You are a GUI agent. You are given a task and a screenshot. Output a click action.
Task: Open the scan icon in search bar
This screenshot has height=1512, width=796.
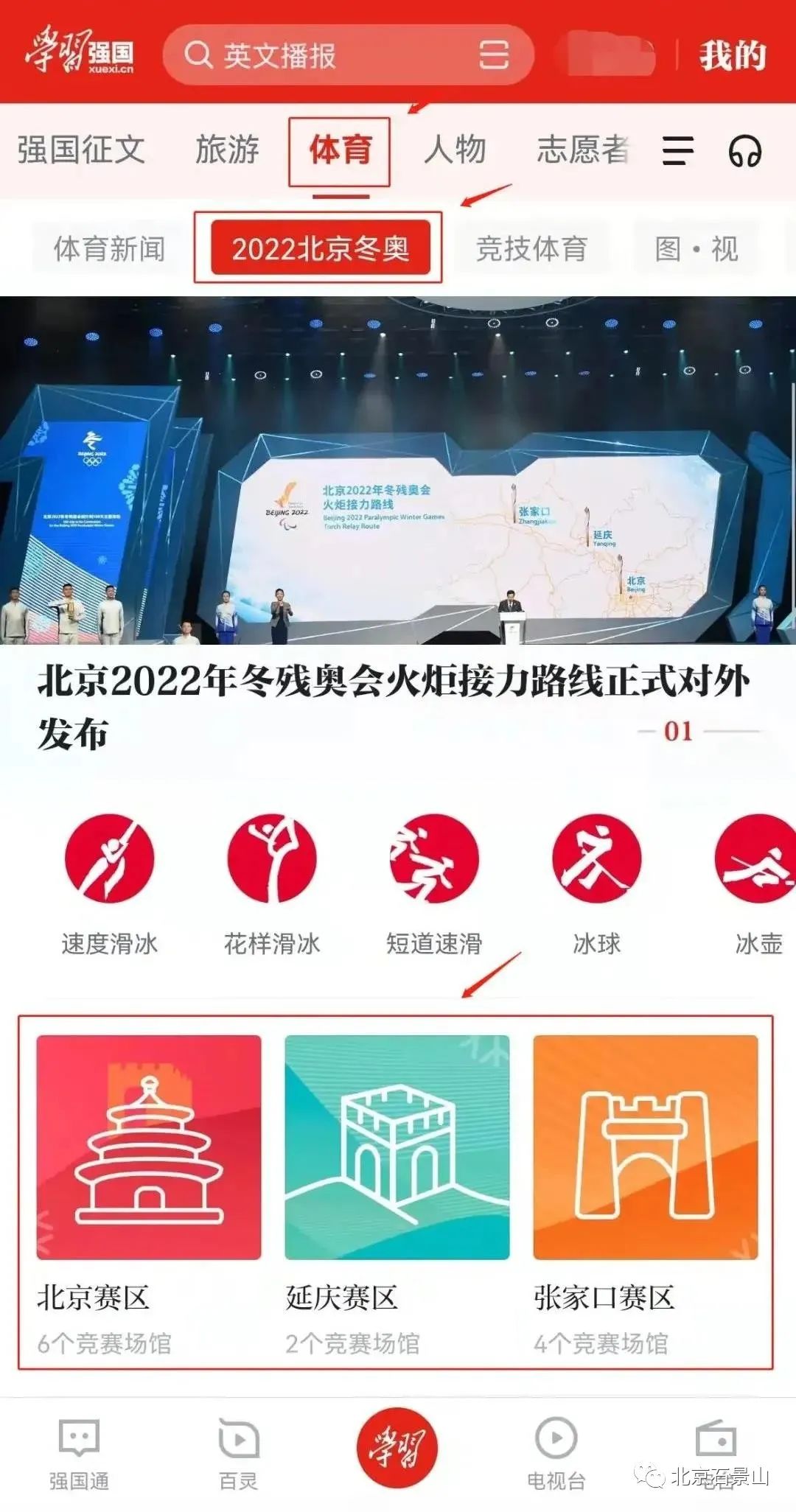[x=493, y=55]
